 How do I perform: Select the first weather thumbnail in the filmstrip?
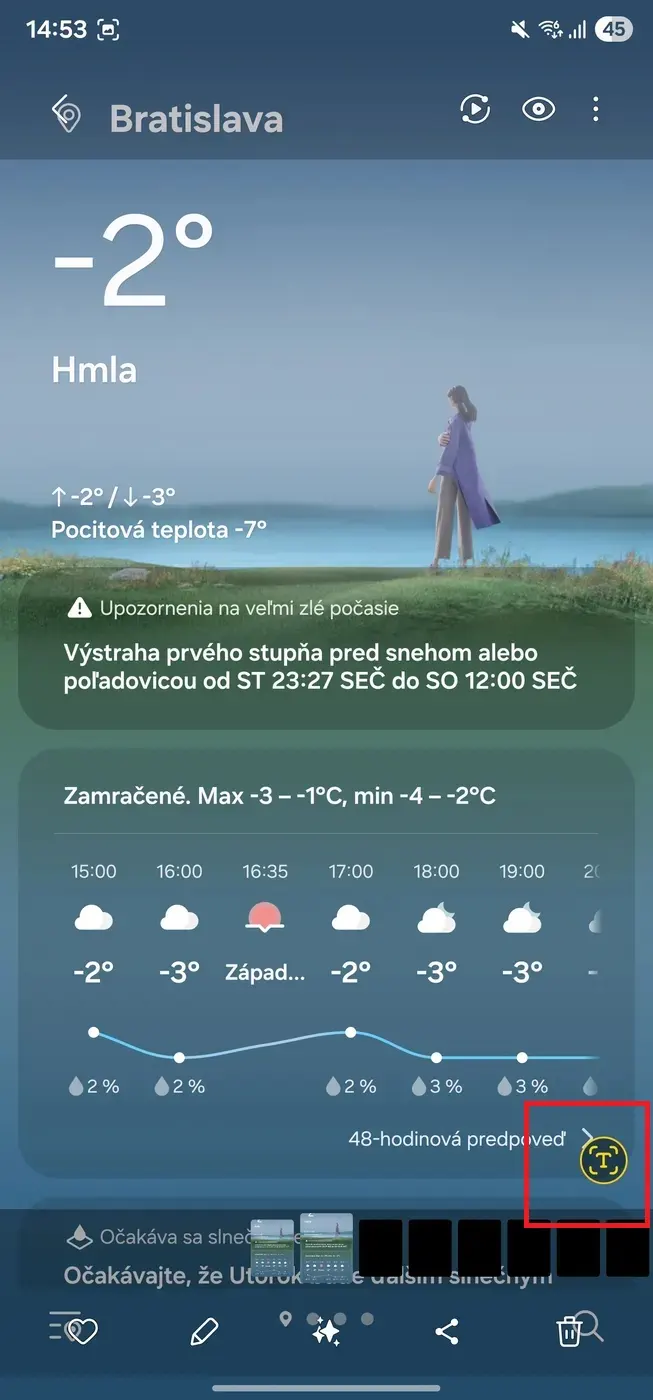(272, 1246)
